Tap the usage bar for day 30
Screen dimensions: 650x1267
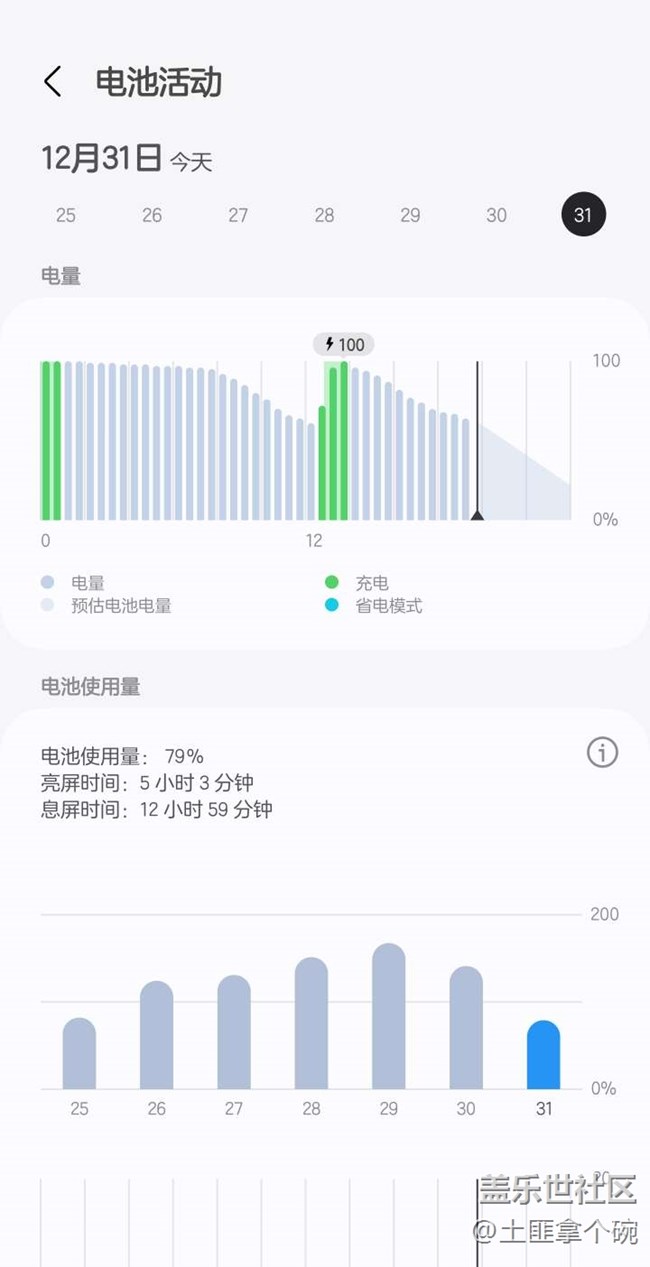coord(466,1029)
